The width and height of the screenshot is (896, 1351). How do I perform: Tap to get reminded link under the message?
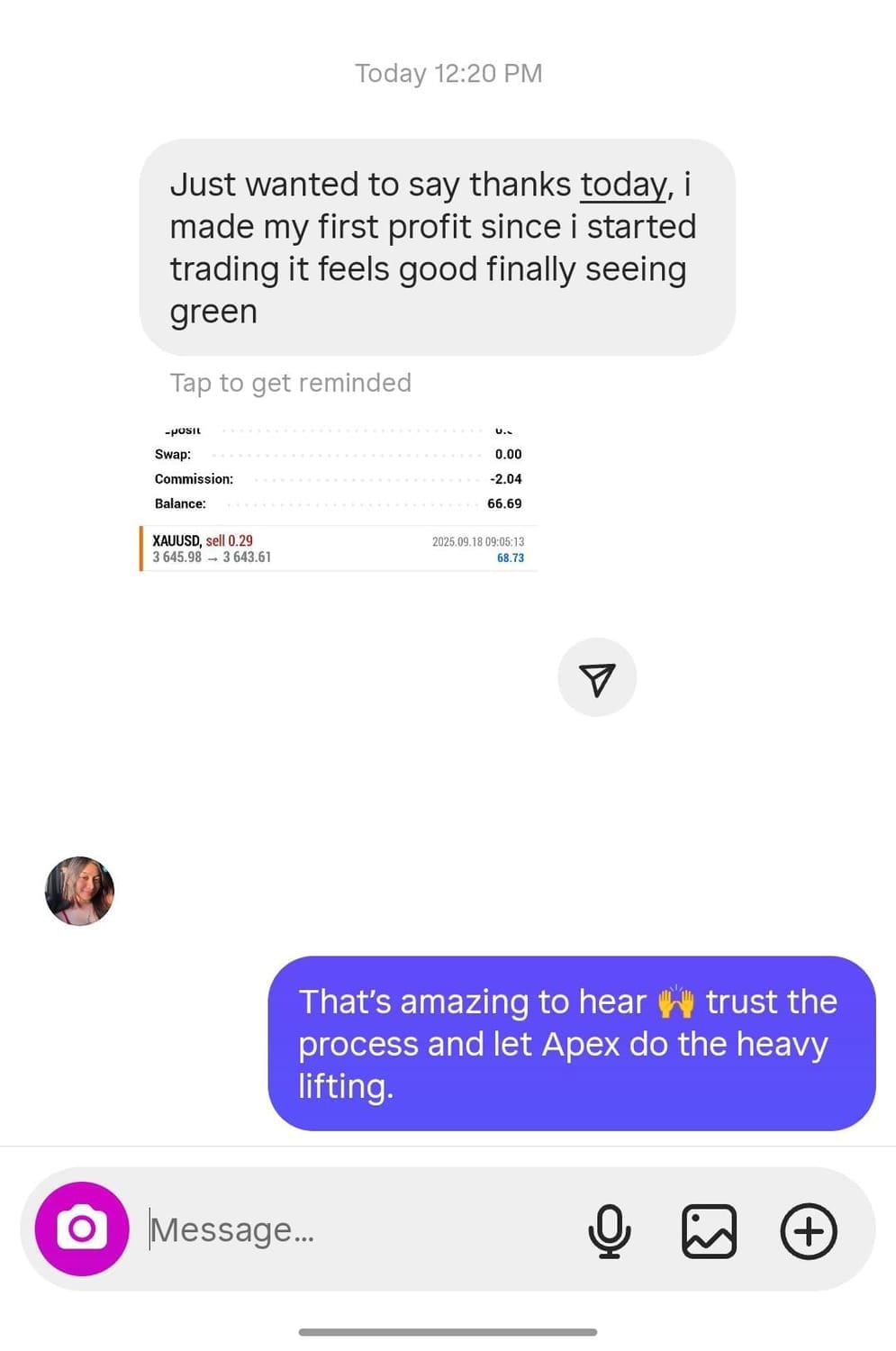291,383
